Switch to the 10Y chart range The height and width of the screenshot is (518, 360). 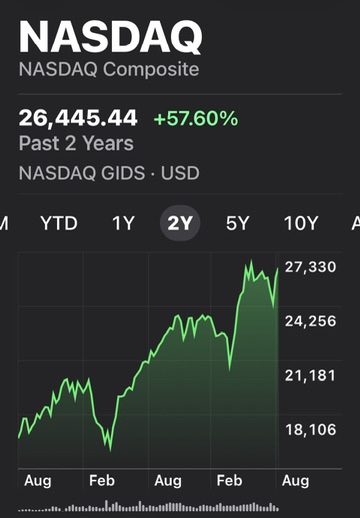tap(301, 223)
